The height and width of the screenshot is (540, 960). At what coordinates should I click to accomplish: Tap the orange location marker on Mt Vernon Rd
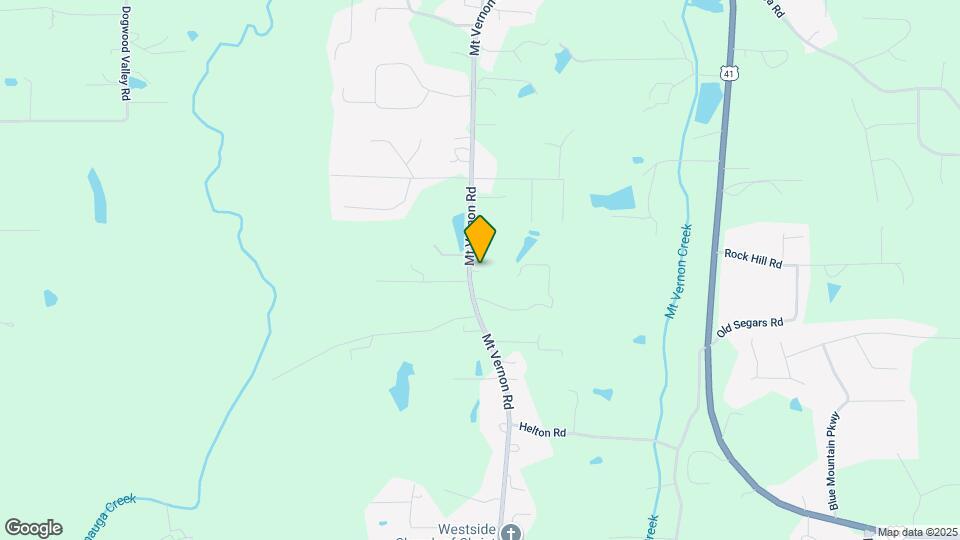tap(481, 239)
